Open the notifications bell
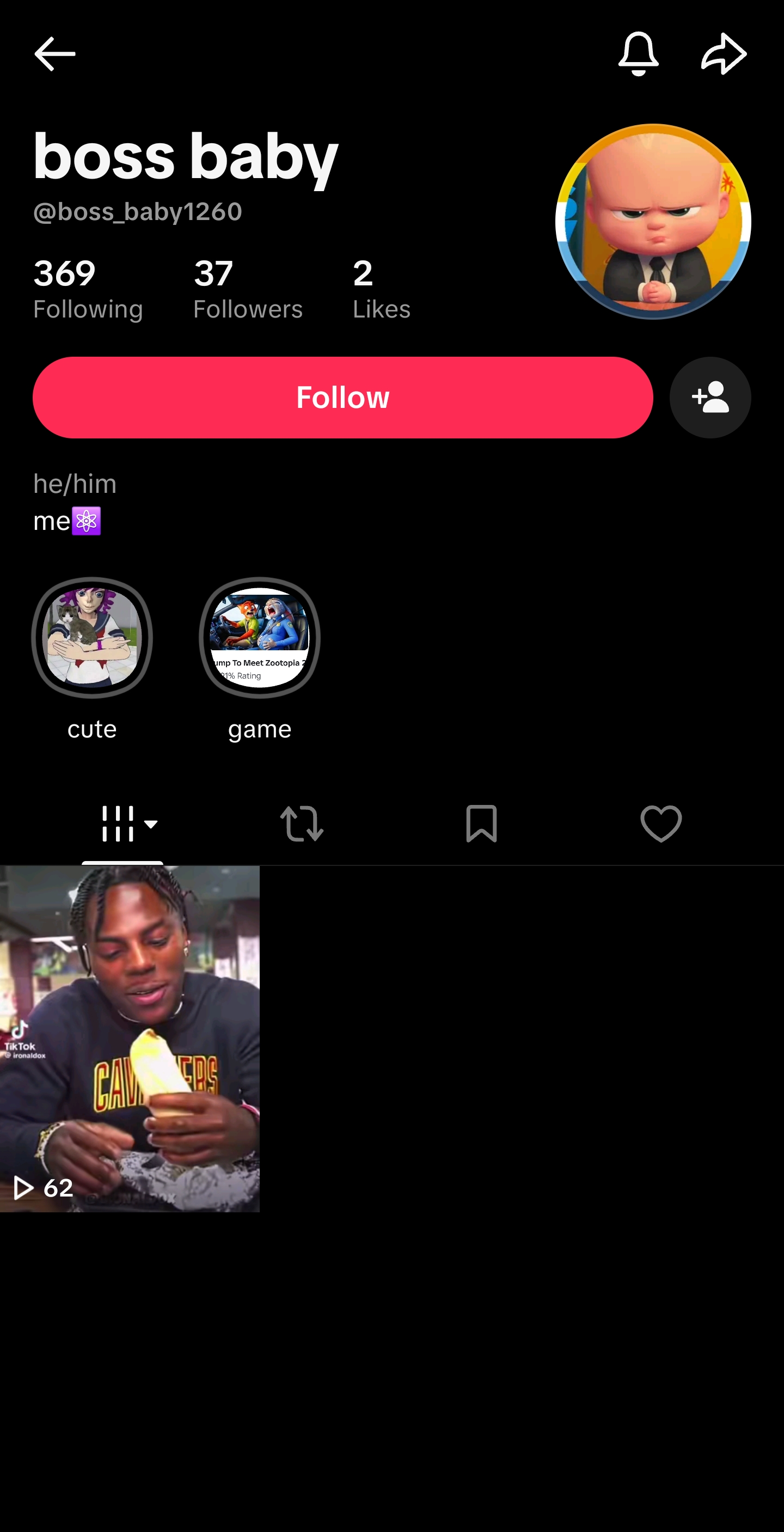This screenshot has height=1532, width=784. pos(639,53)
